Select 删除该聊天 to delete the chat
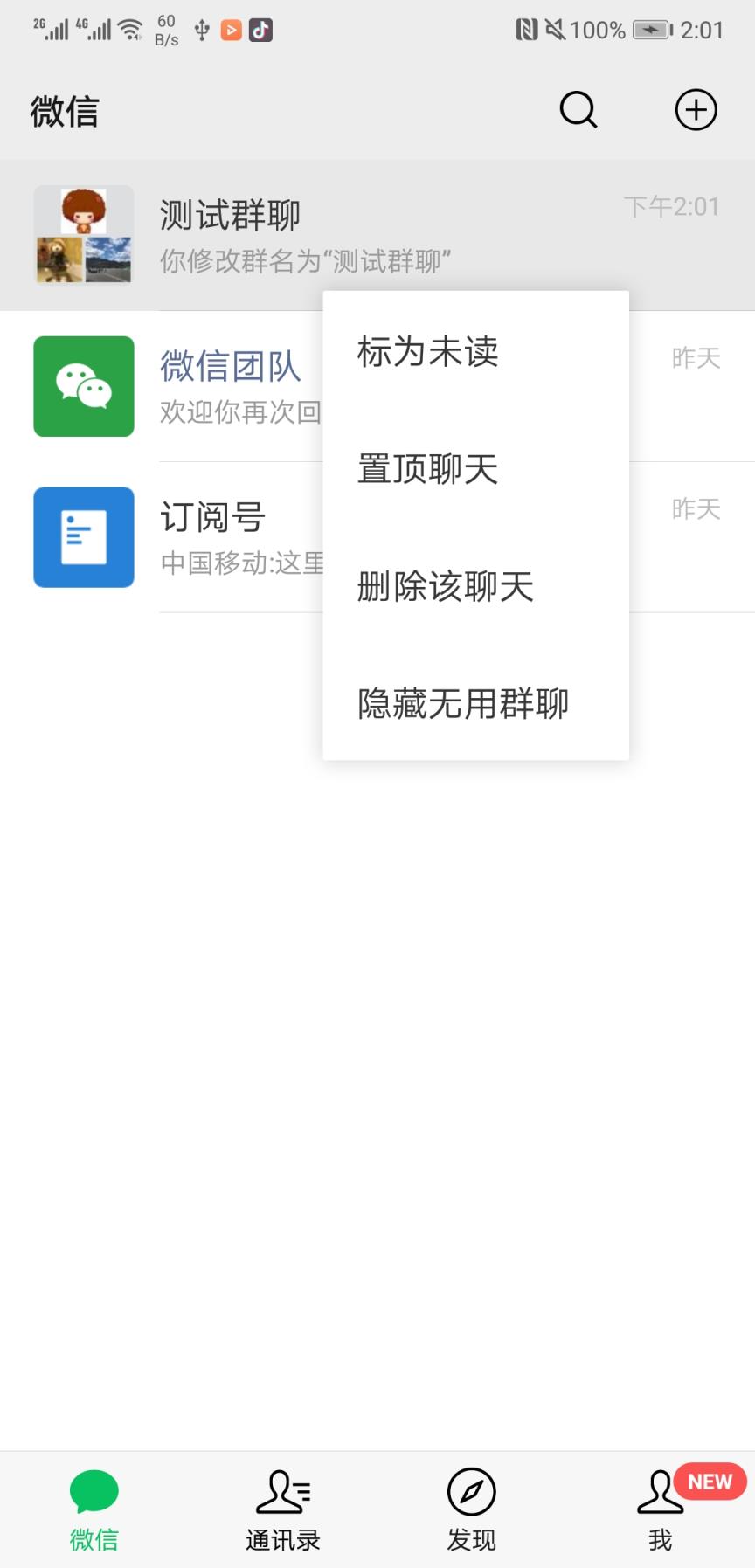Image resolution: width=755 pixels, height=1568 pixels. (x=446, y=586)
